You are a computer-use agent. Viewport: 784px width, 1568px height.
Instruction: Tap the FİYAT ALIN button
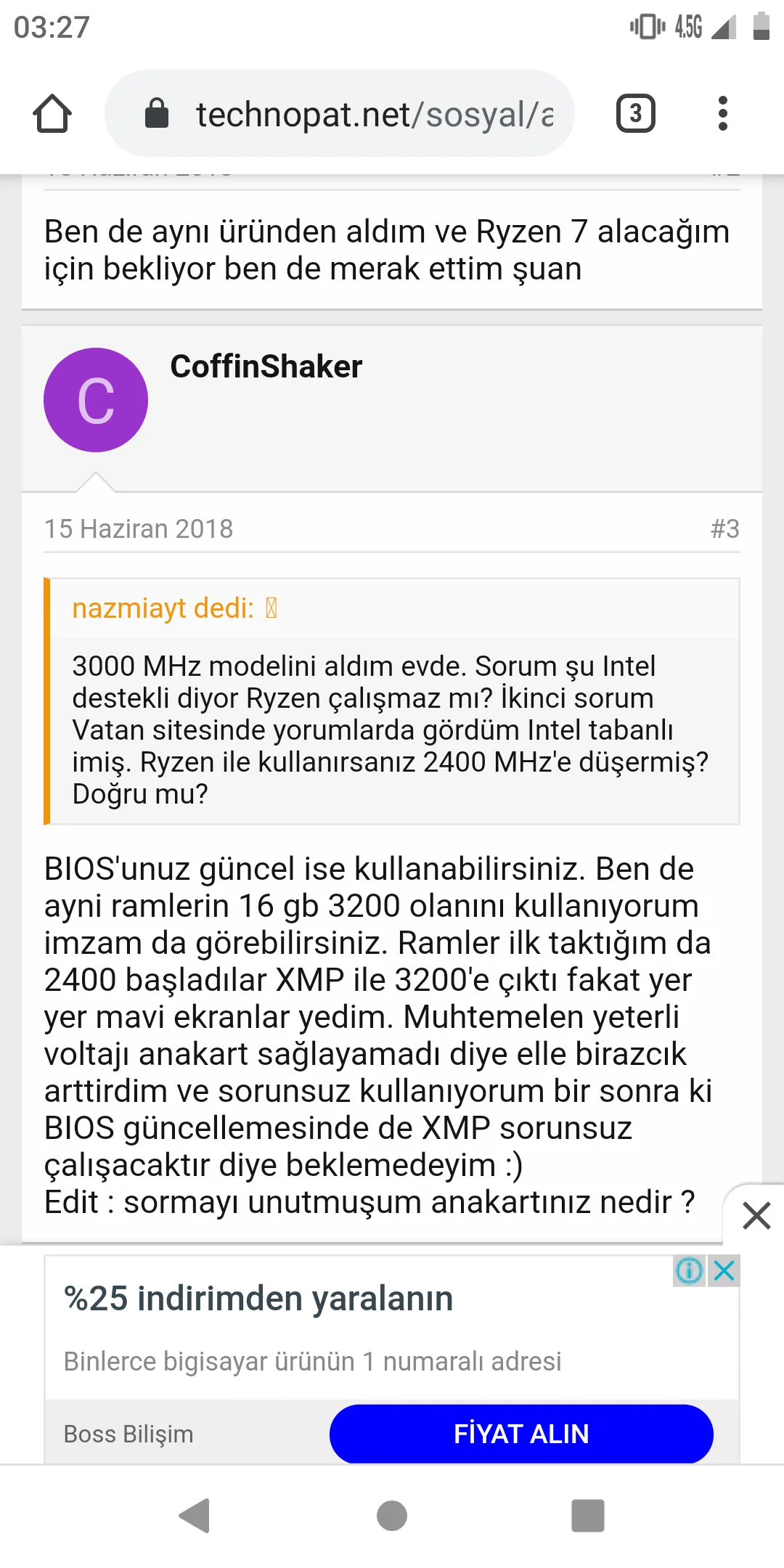coord(521,1434)
